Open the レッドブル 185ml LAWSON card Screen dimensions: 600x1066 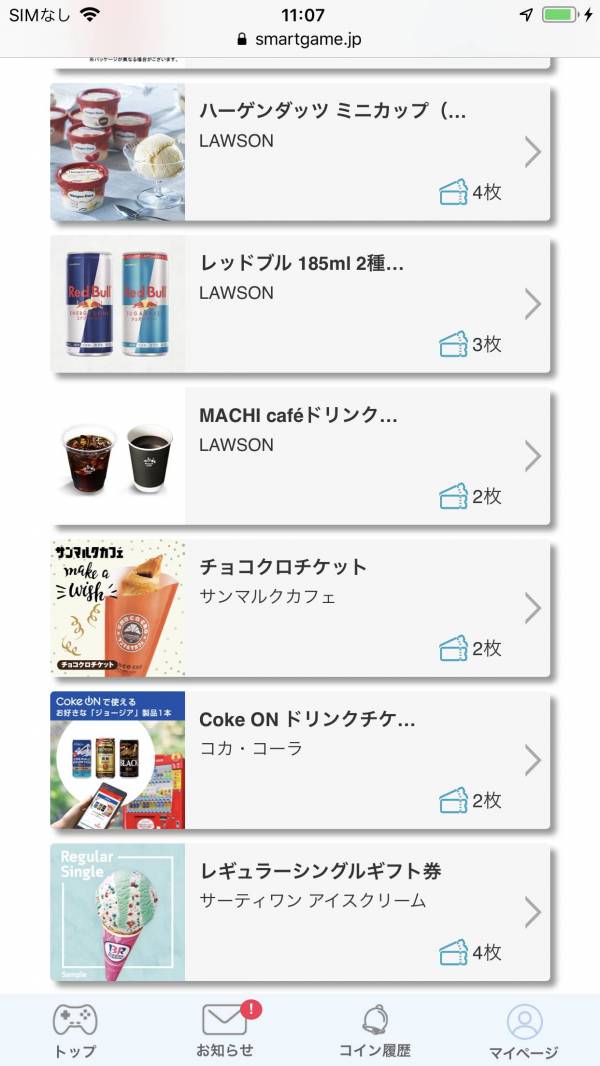[x=300, y=305]
